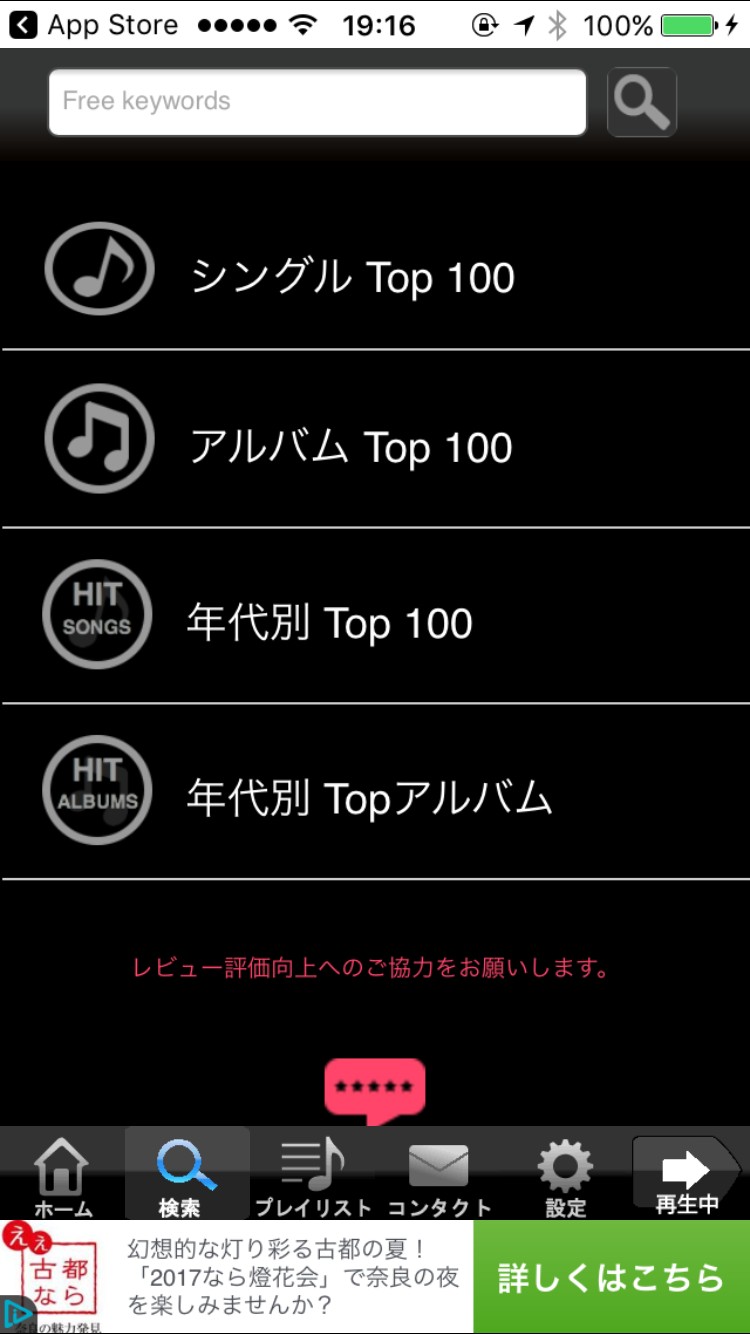The image size is (750, 1334).
Task: Select the 検索 tab
Action: click(186, 1176)
